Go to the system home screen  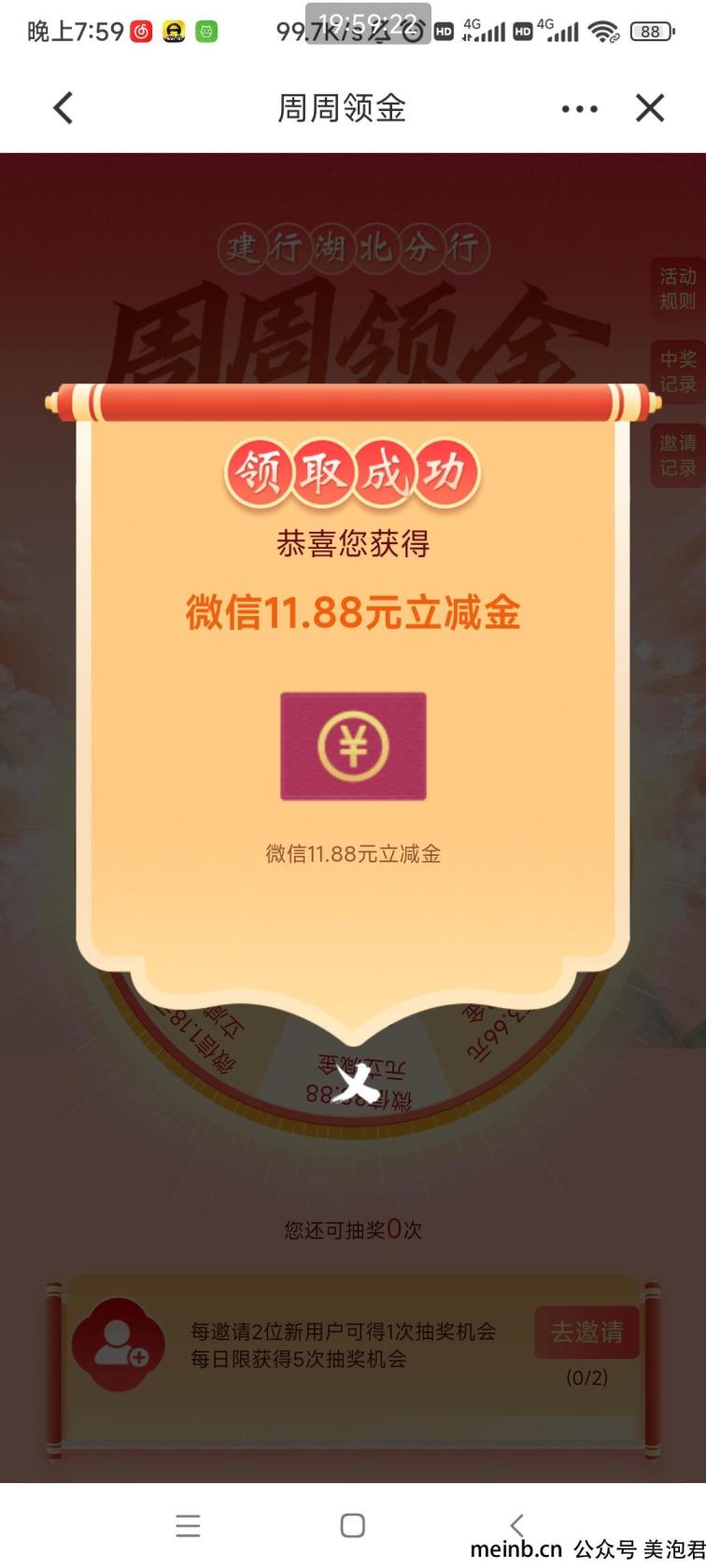pyautogui.click(x=353, y=1525)
